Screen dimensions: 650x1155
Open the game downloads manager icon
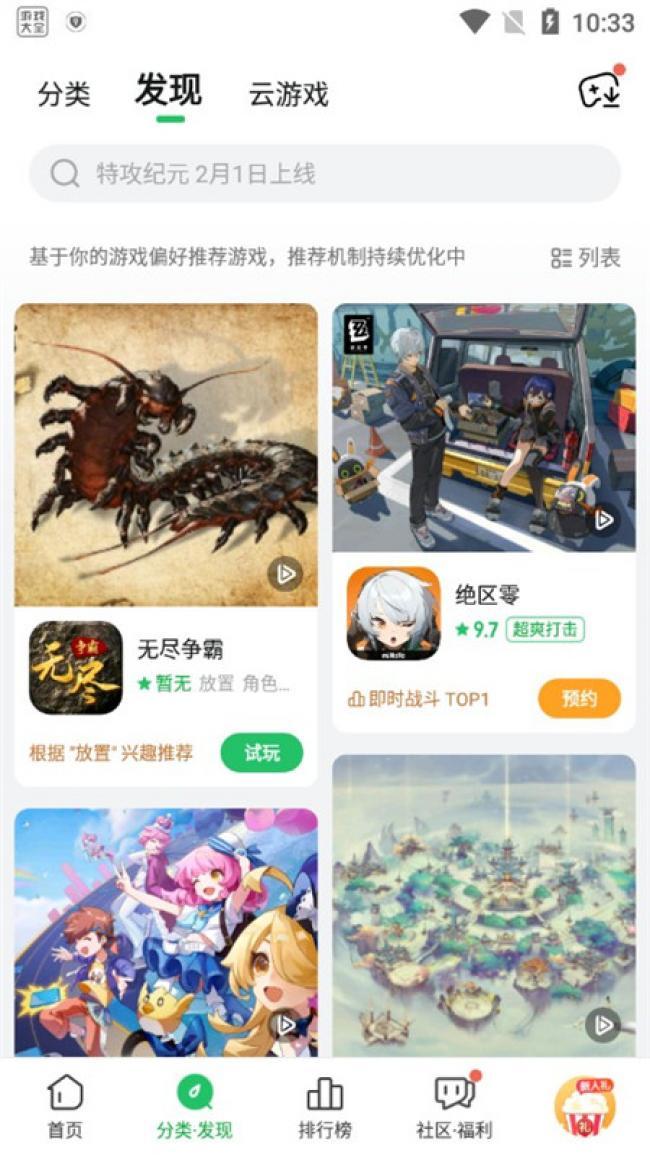click(601, 91)
